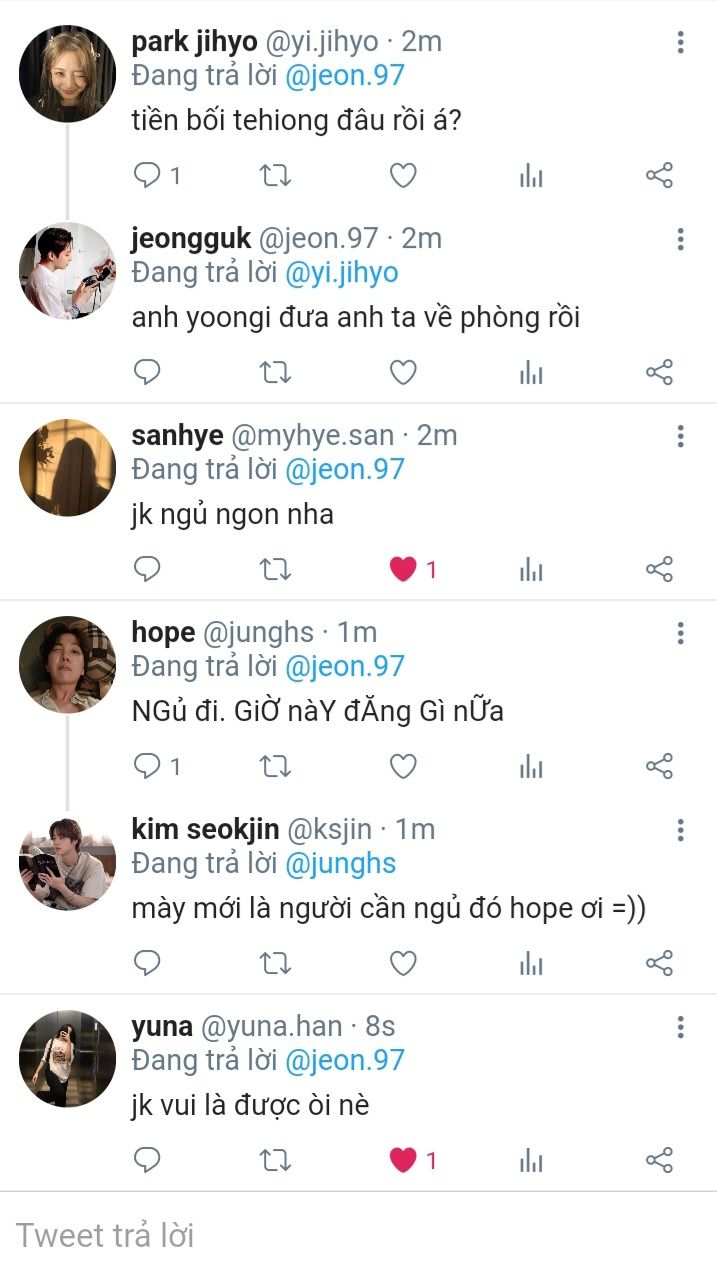Open sanhye's profile picture
This screenshot has height=1274, width=717.
point(68,468)
